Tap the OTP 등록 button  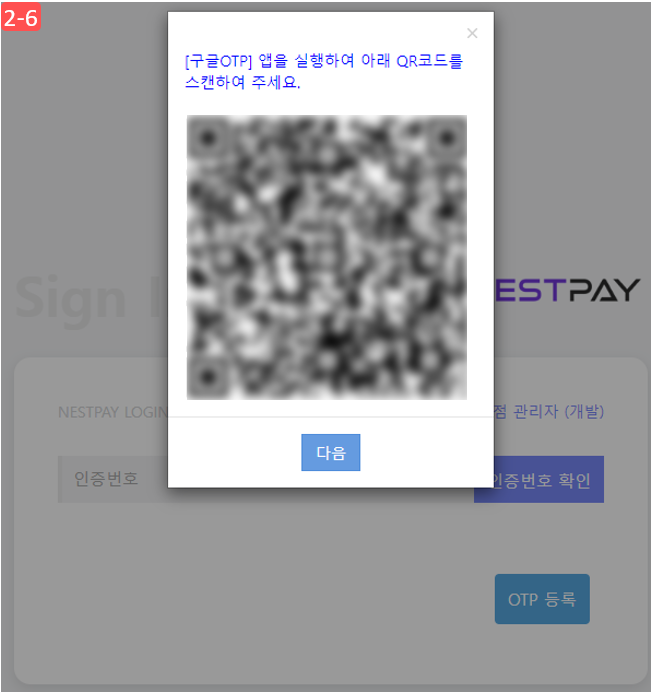click(542, 599)
